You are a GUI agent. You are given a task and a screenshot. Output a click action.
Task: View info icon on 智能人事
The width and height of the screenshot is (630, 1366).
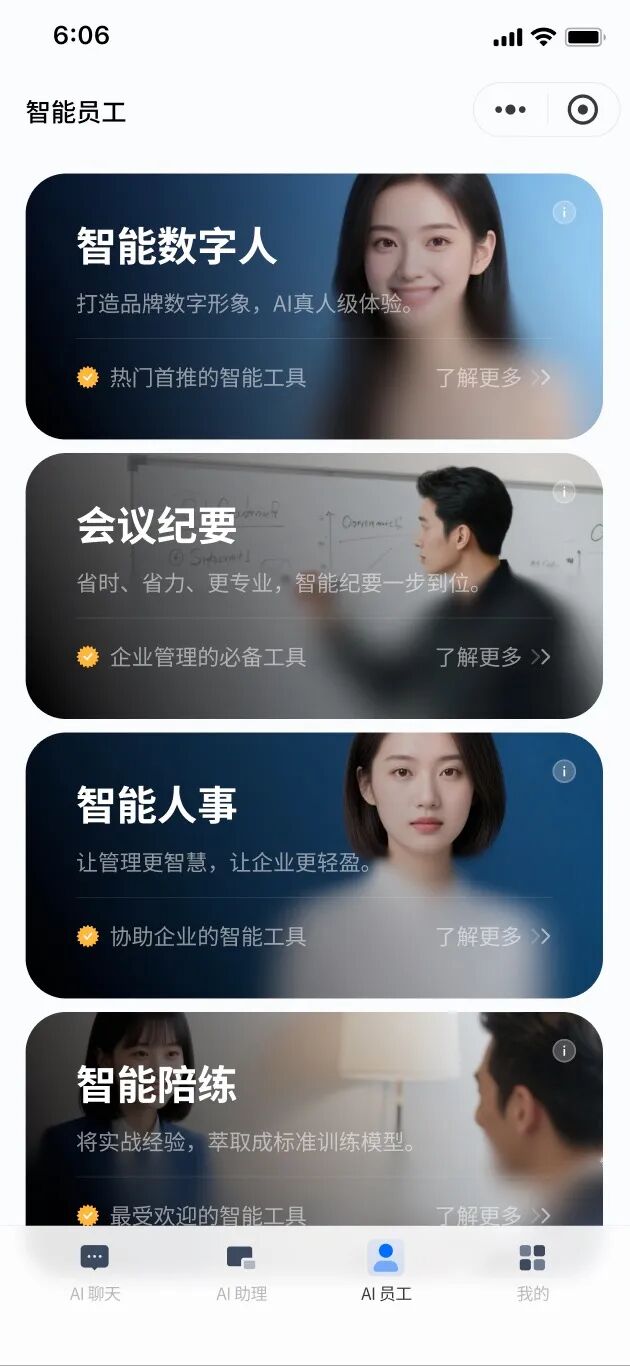pos(564,771)
